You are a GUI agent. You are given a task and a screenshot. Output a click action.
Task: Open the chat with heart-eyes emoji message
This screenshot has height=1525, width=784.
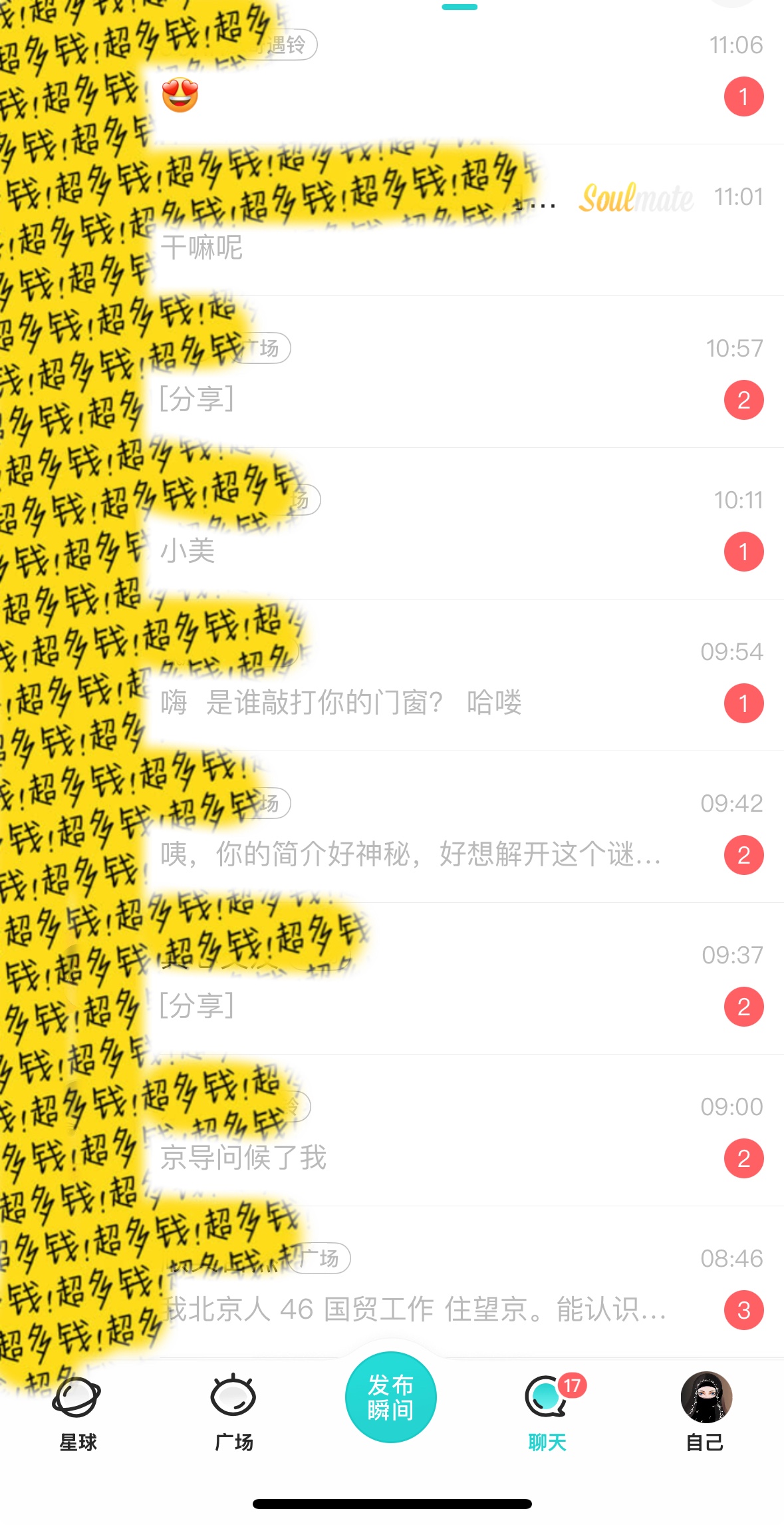[392, 72]
